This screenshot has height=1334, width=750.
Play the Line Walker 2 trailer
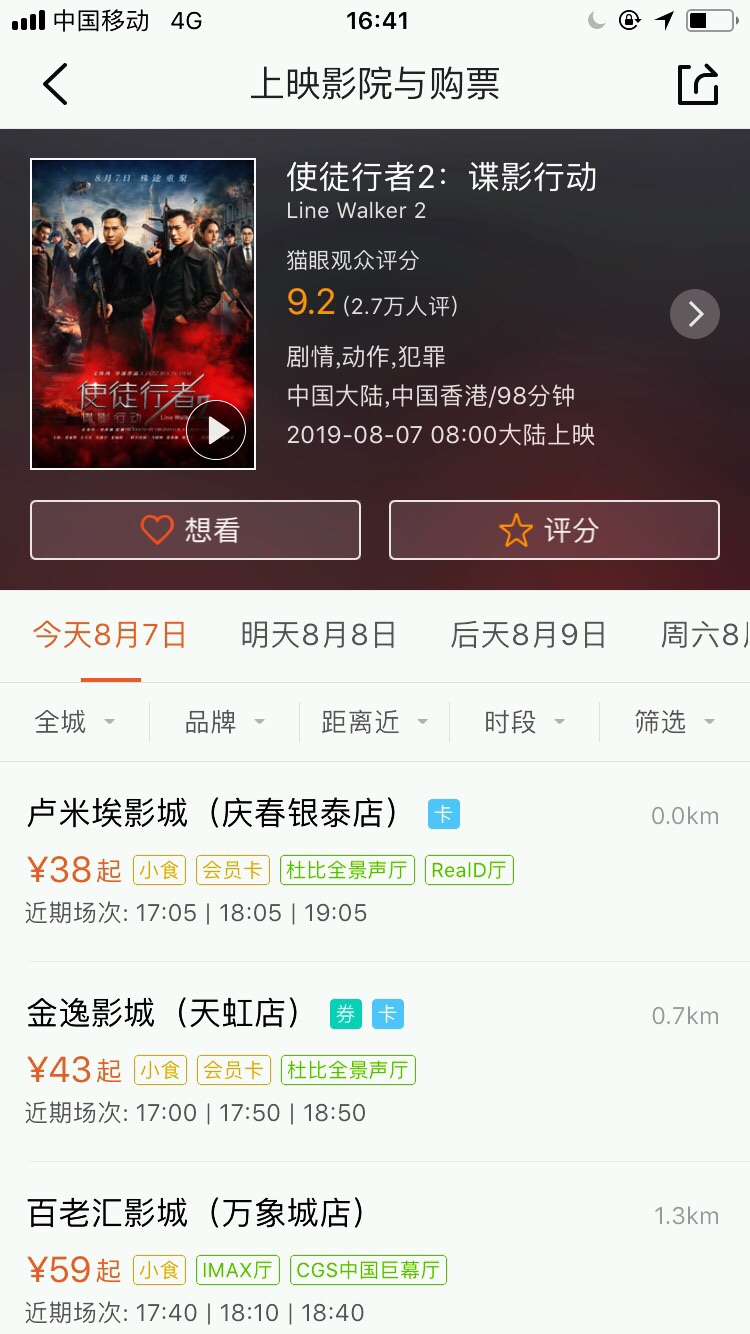point(215,430)
